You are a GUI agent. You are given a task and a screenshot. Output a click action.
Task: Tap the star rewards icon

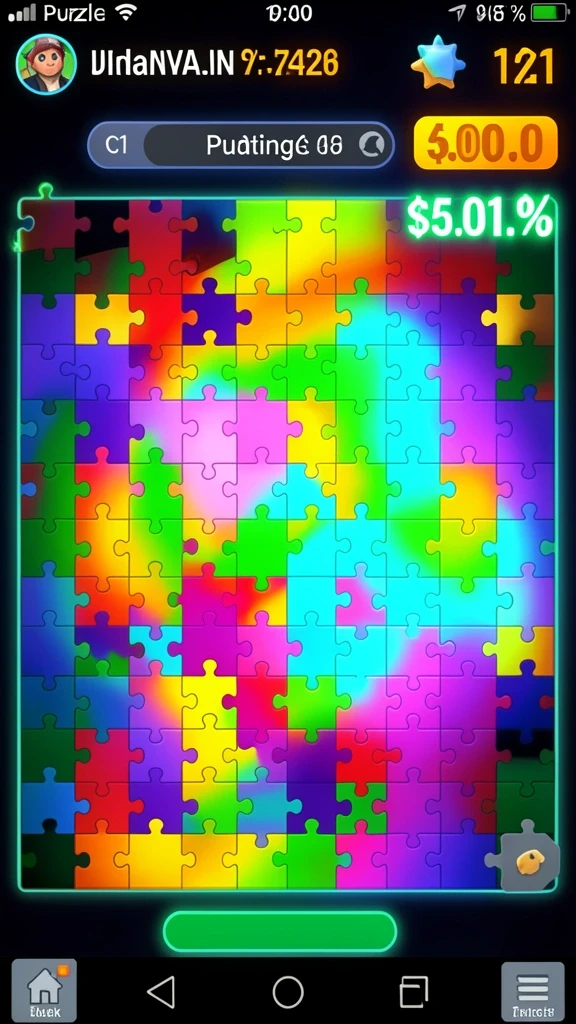tap(438, 64)
